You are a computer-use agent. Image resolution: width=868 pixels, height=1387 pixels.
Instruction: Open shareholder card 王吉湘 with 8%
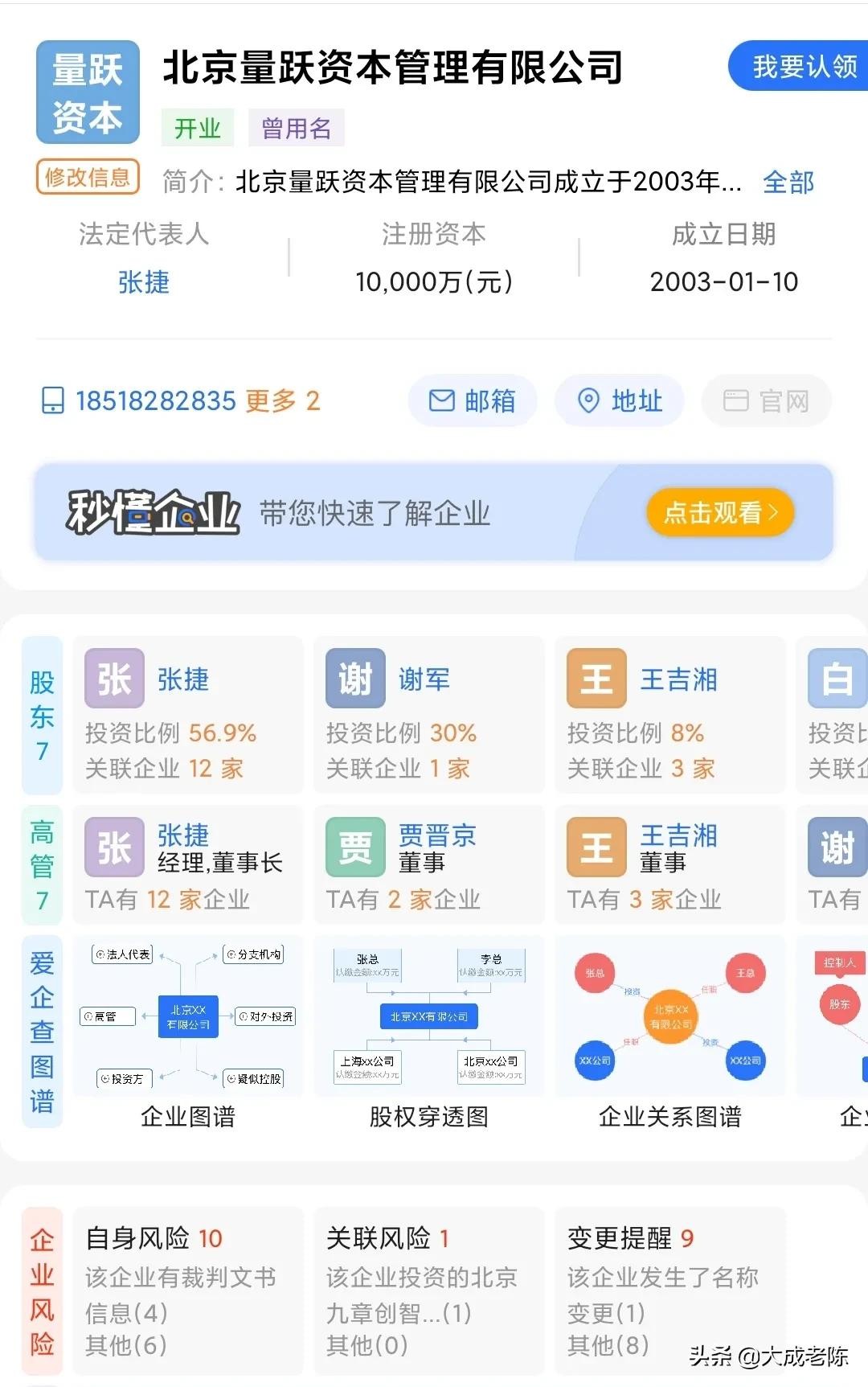669,715
